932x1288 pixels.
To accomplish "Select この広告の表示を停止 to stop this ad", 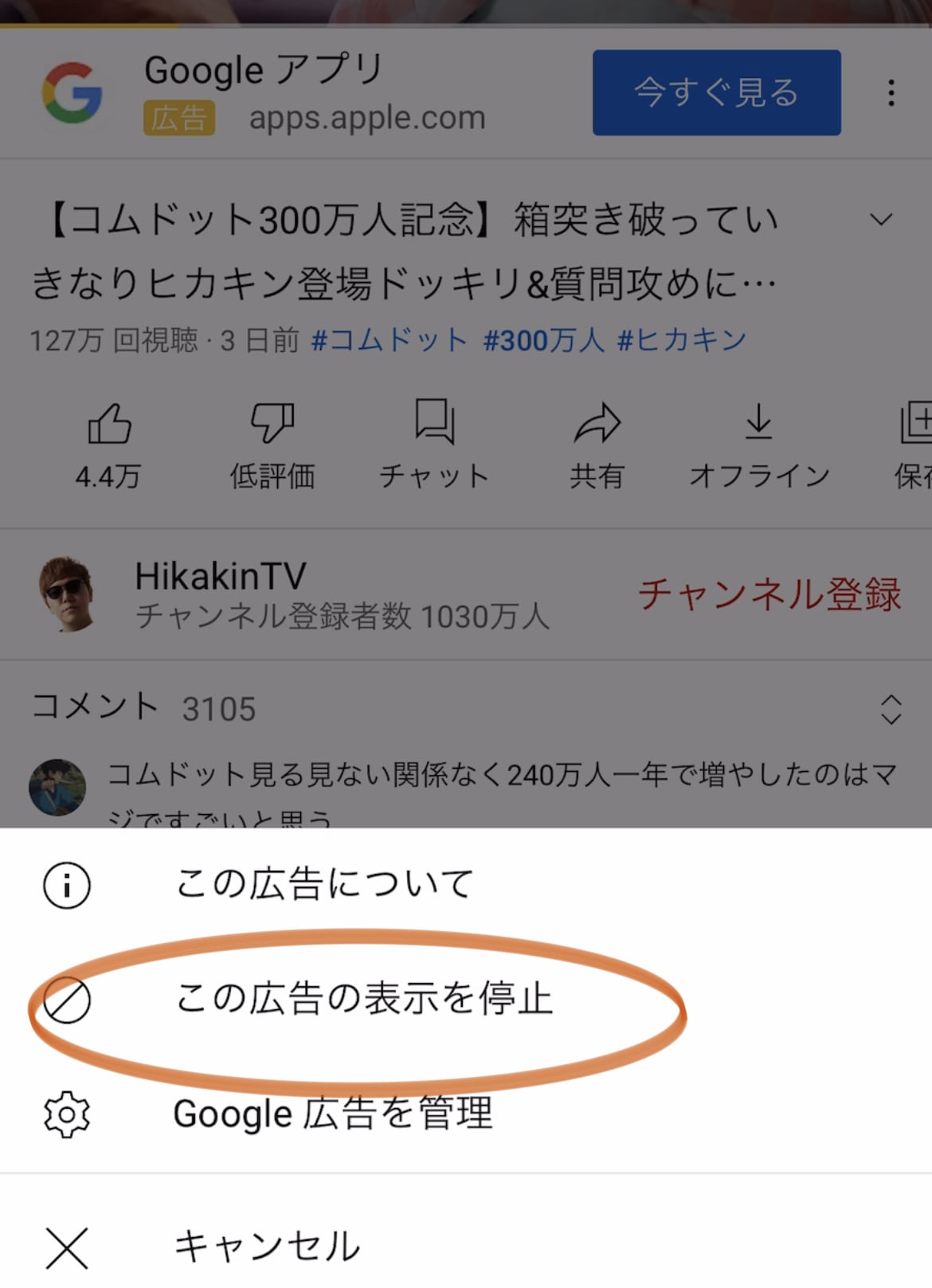I will pos(363,999).
